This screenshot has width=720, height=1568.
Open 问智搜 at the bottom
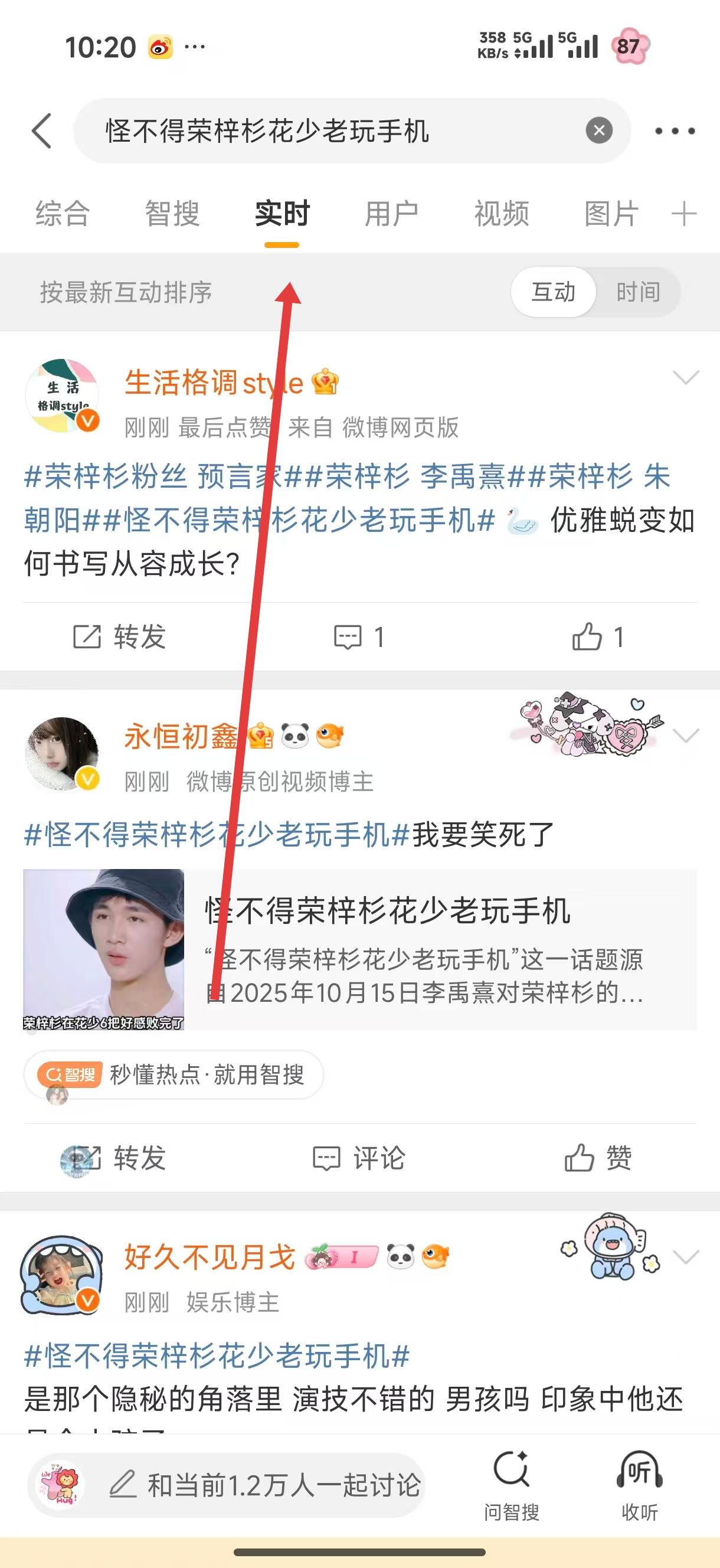[511, 1485]
